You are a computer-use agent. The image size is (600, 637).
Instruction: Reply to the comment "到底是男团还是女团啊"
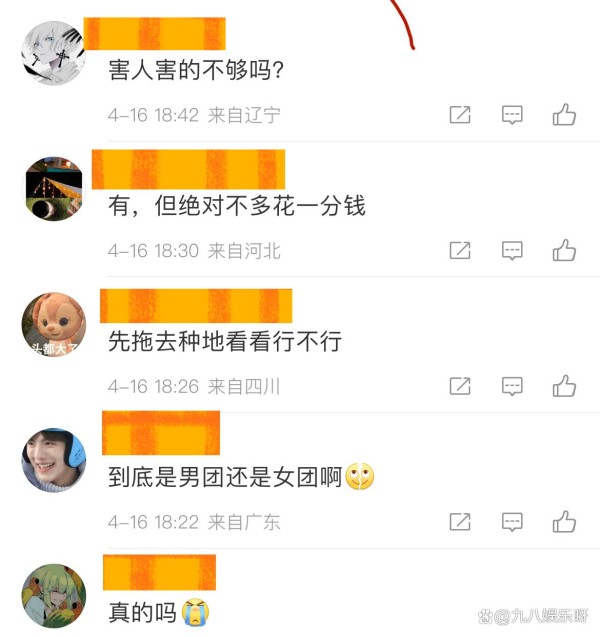tap(512, 521)
